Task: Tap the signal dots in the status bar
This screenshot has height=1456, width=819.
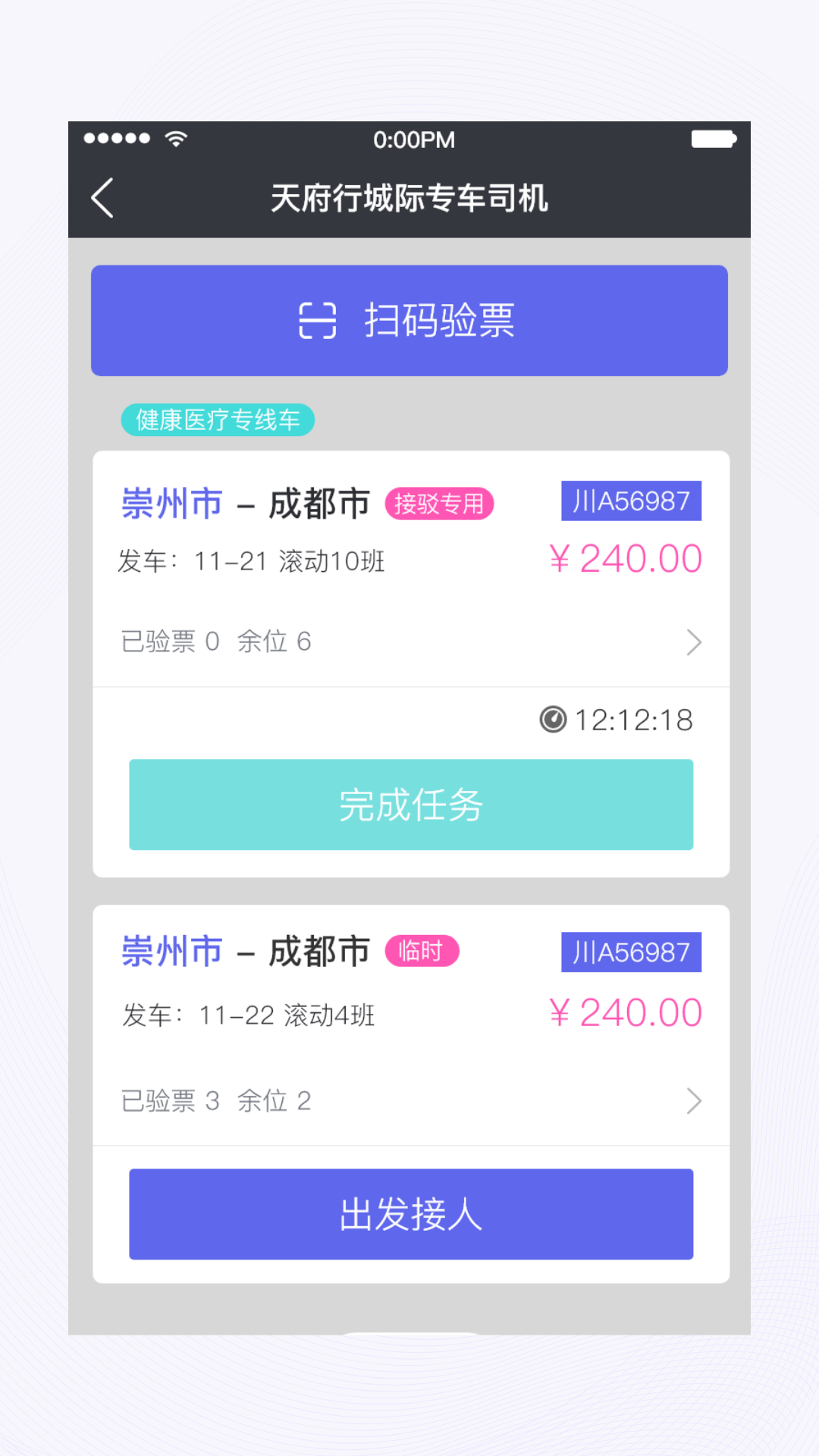Action: click(x=118, y=139)
